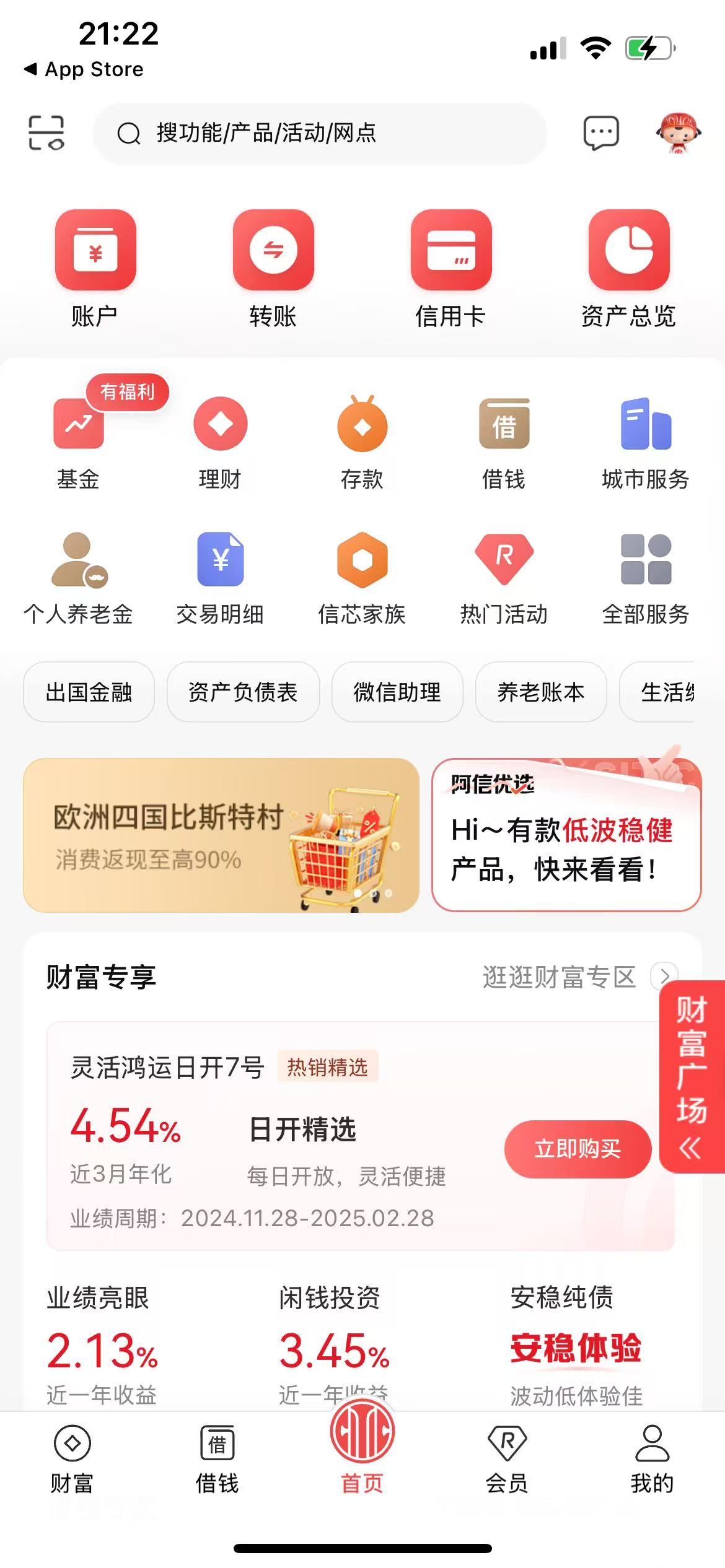Tap 立即购买 for 灵活鸿运日开7号

tap(577, 1149)
